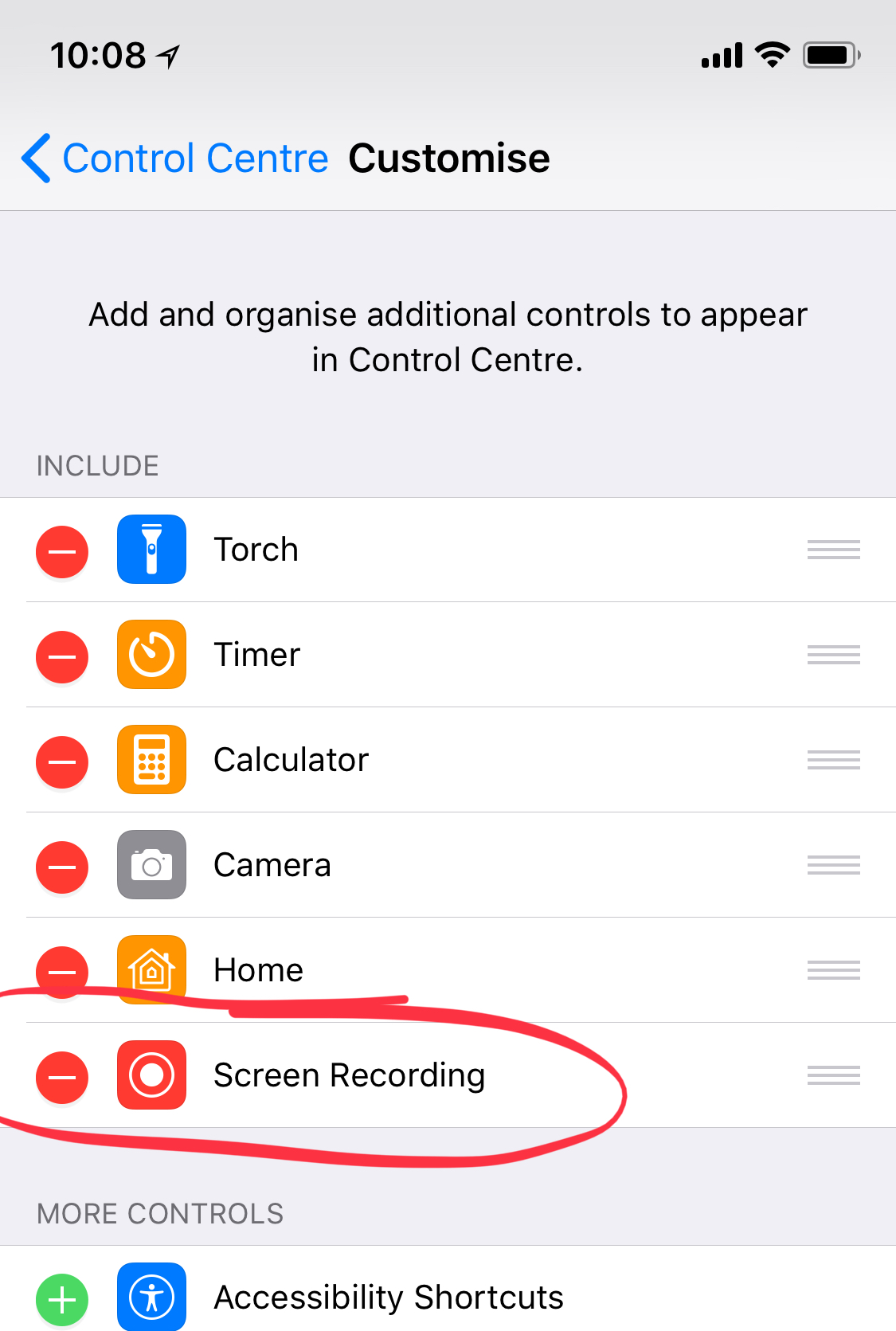The height and width of the screenshot is (1331, 896).
Task: Tap the reorder handle for Calculator
Action: pyautogui.click(x=833, y=760)
